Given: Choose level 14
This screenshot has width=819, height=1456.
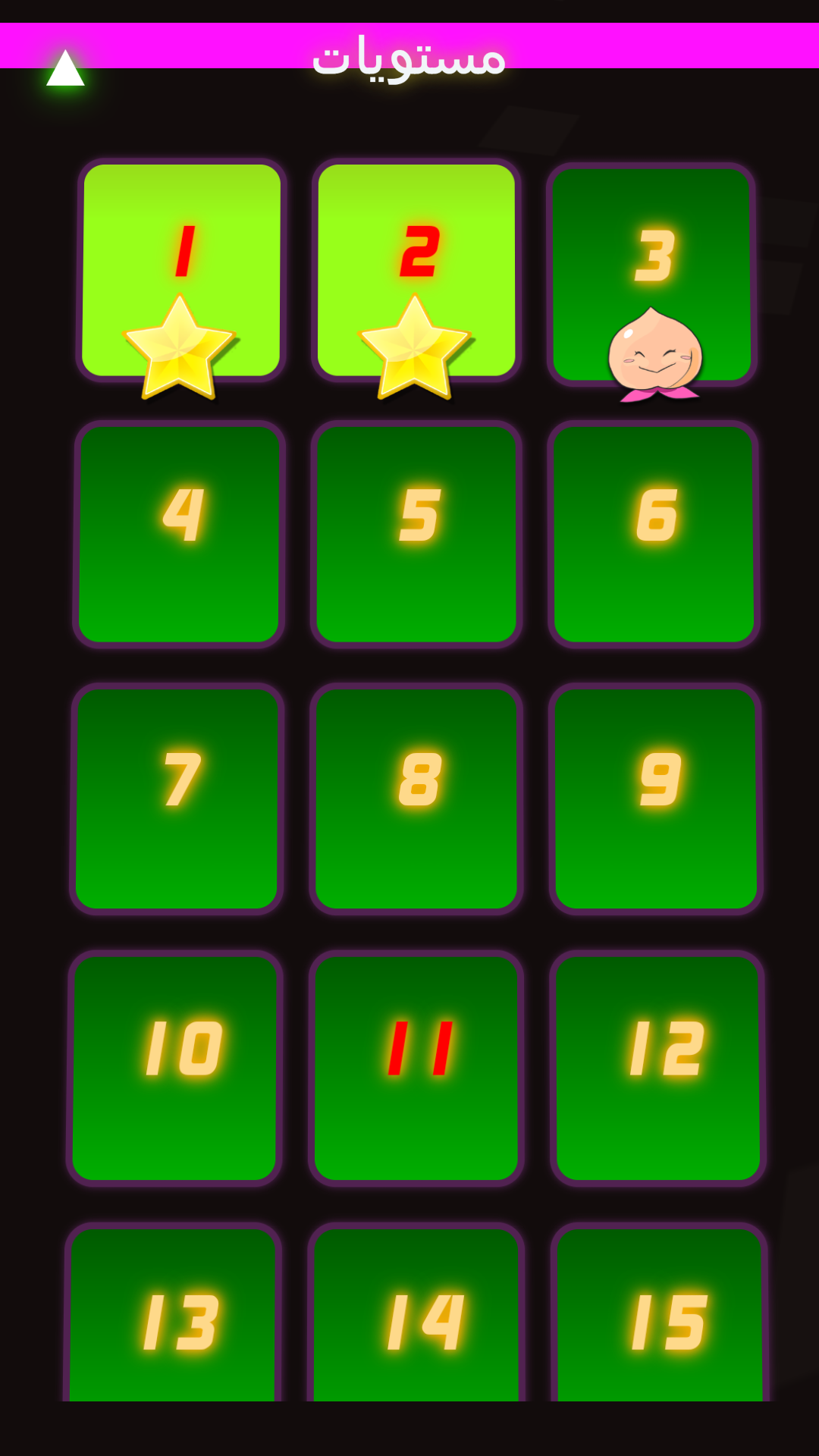Looking at the screenshot, I should click(x=416, y=1312).
